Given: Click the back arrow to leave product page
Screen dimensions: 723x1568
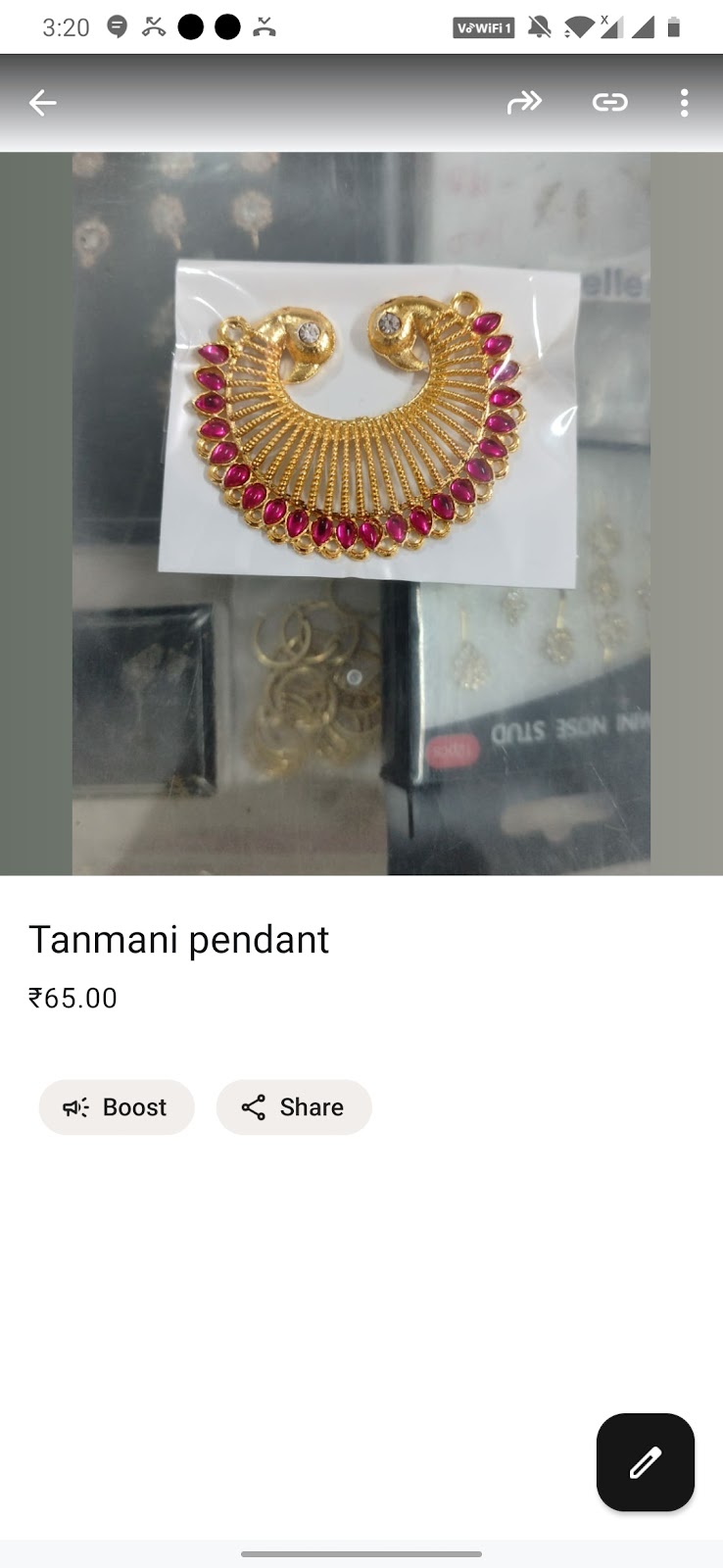Looking at the screenshot, I should 43,102.
